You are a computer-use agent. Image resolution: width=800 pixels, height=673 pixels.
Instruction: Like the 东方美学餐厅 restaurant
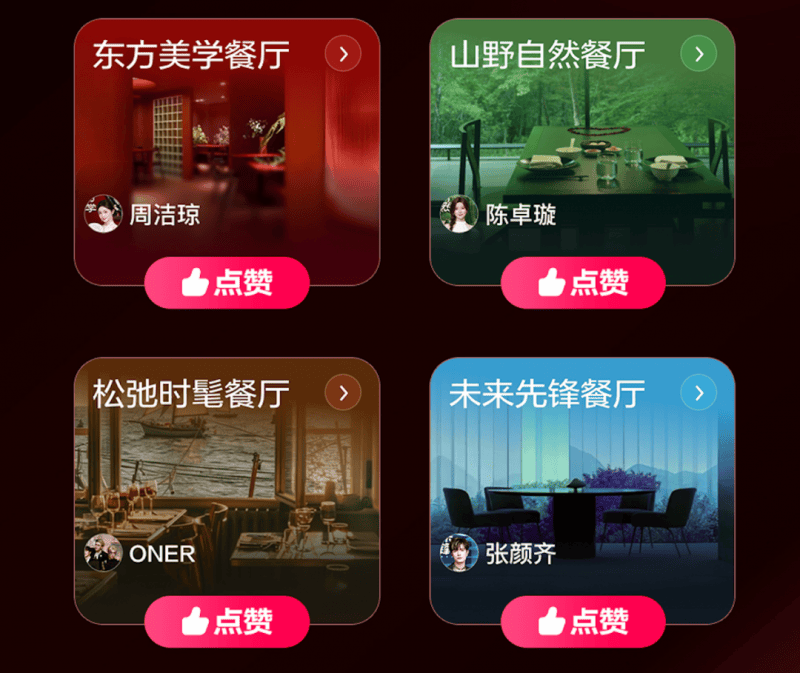[227, 283]
